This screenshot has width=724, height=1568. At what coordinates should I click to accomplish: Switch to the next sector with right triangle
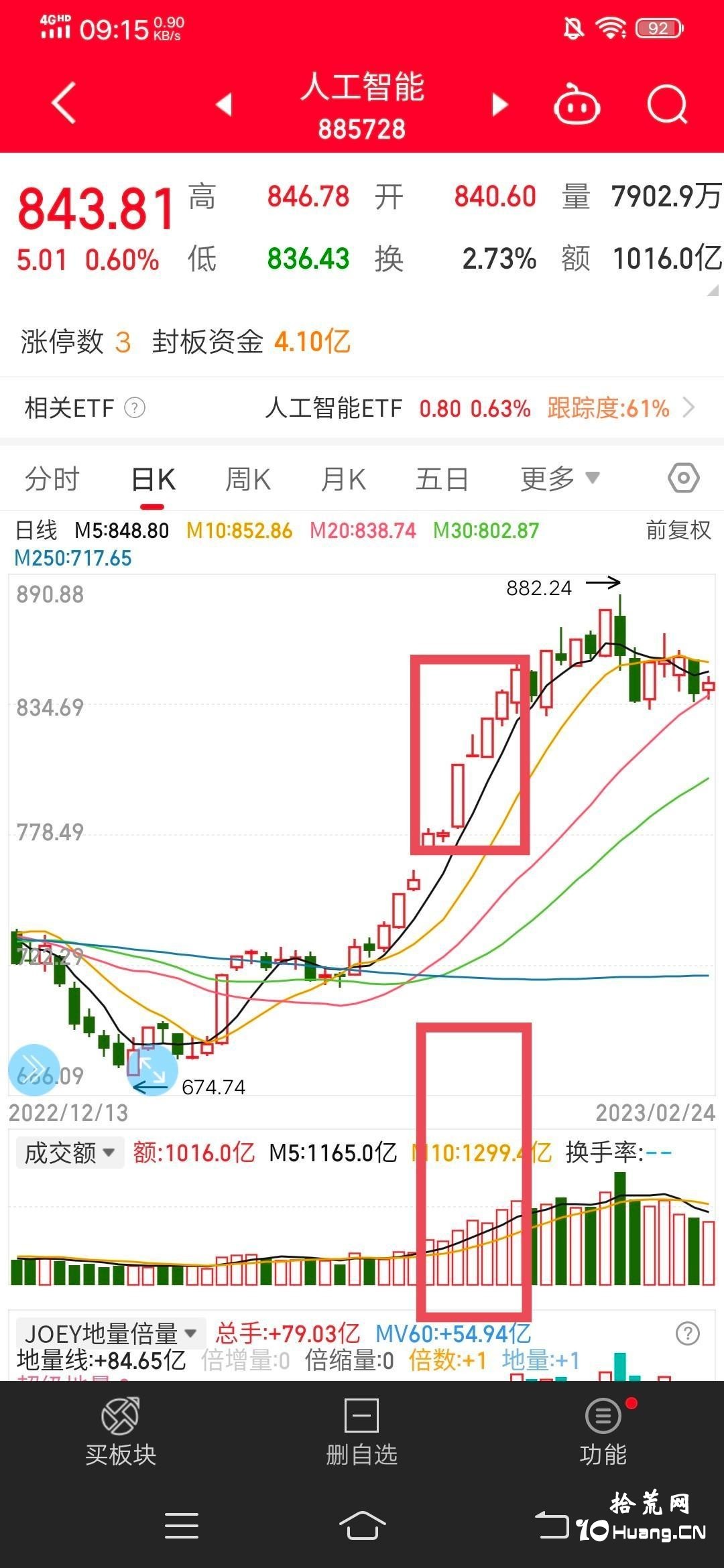pyautogui.click(x=499, y=105)
